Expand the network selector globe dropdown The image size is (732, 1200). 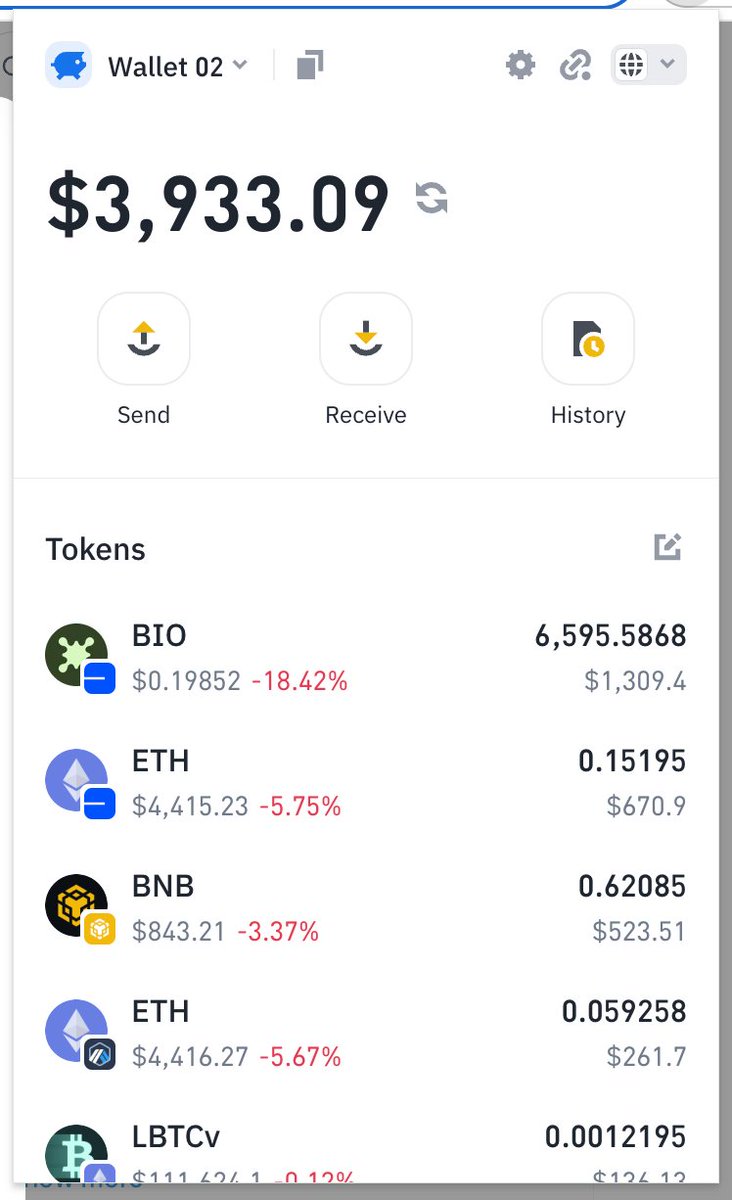pyautogui.click(x=649, y=66)
